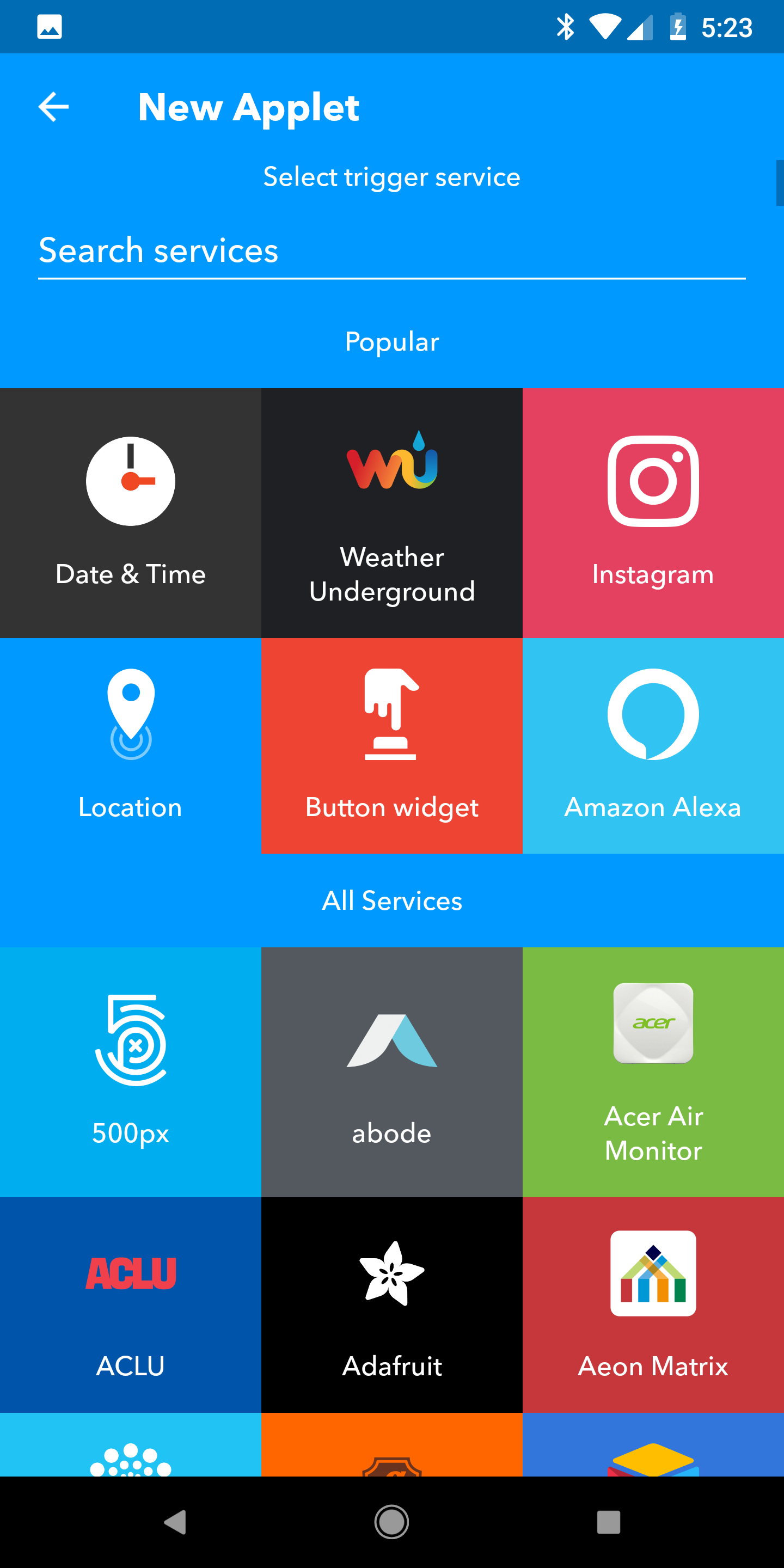Select Instagram as trigger service

tap(653, 512)
